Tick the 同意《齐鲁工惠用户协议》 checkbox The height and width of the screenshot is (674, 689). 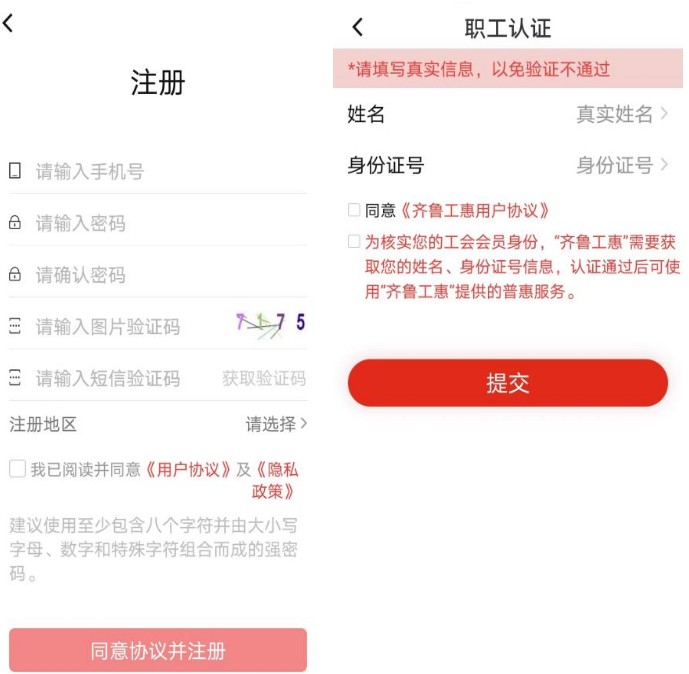click(x=354, y=210)
